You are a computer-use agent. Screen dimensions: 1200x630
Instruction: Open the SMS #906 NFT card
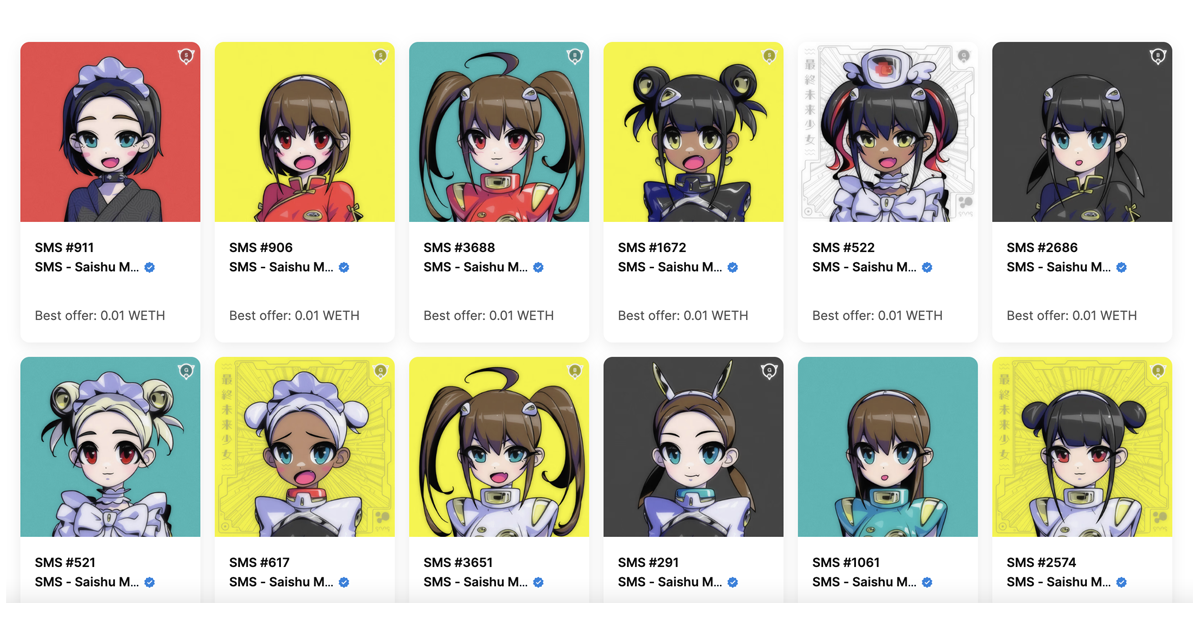(304, 133)
